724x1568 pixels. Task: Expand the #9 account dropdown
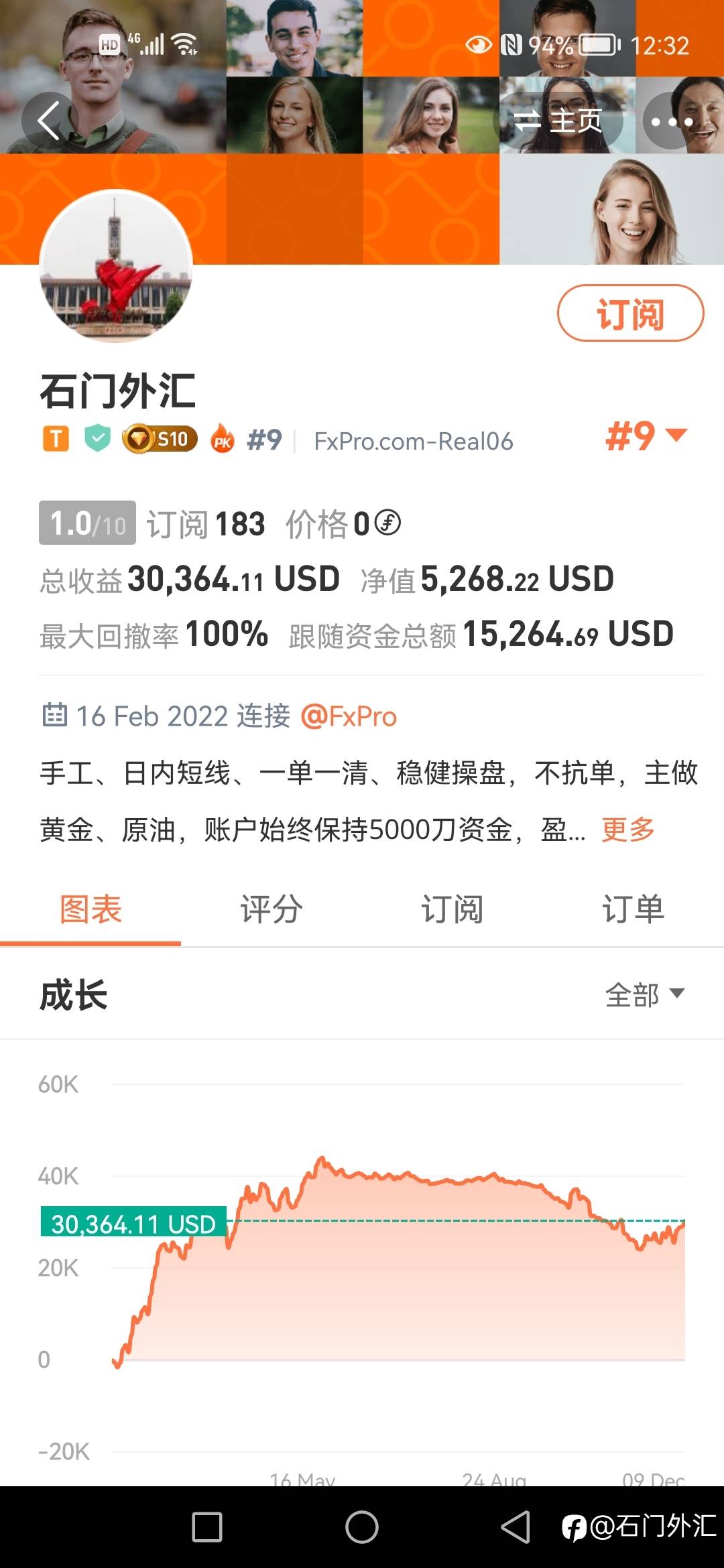[x=646, y=436]
